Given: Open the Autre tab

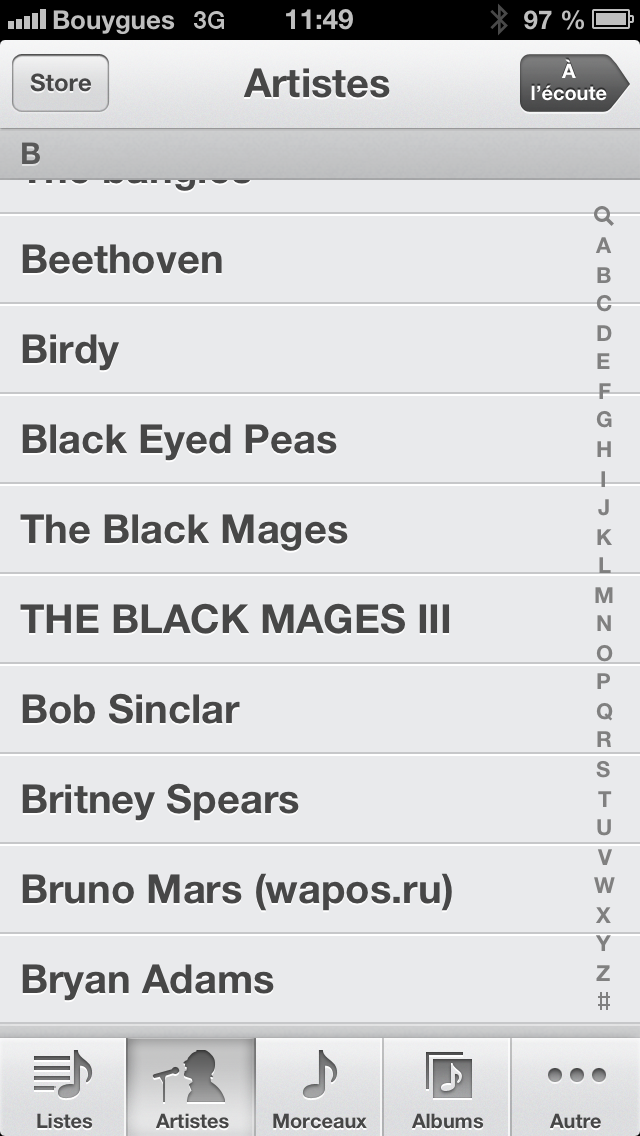Looking at the screenshot, I should point(576,1087).
